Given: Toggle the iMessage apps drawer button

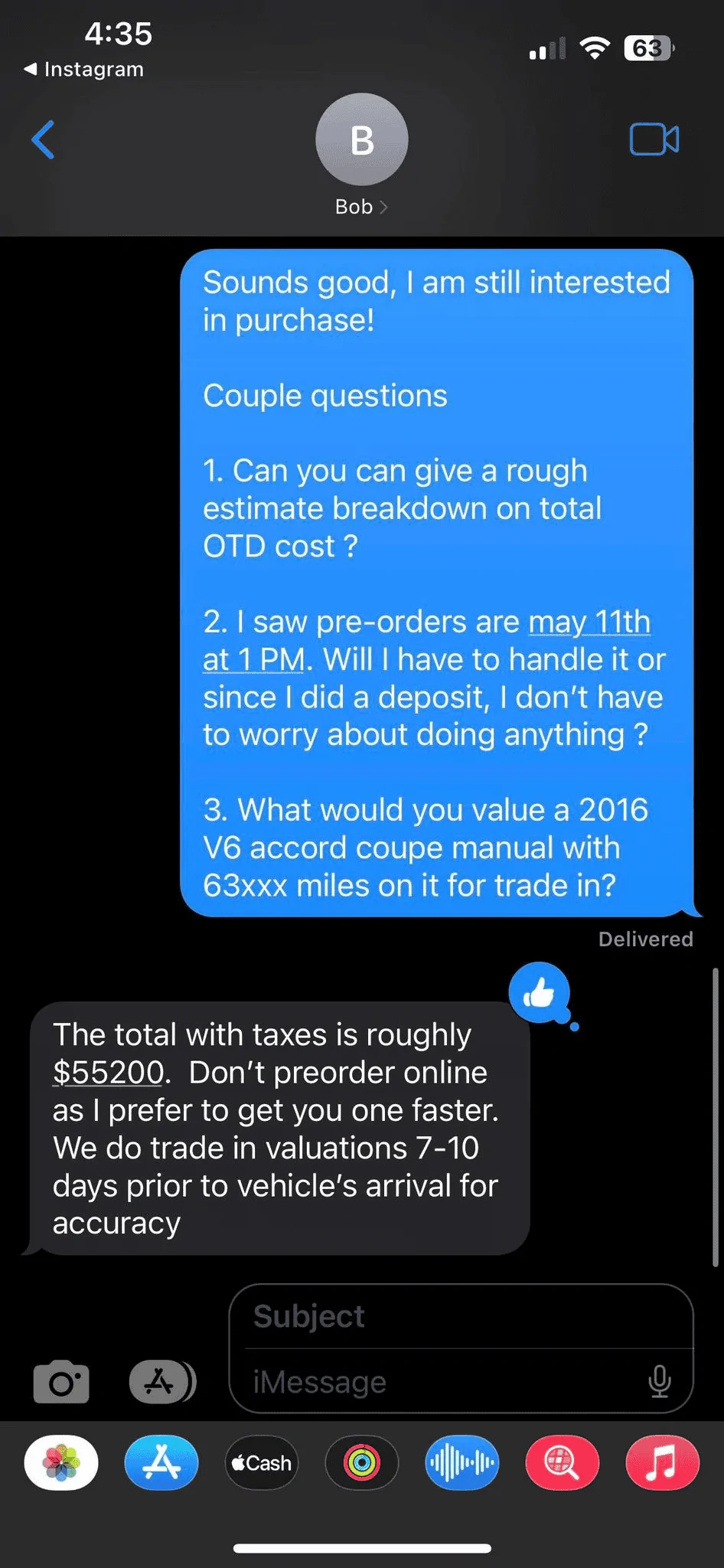Looking at the screenshot, I should point(161,1382).
